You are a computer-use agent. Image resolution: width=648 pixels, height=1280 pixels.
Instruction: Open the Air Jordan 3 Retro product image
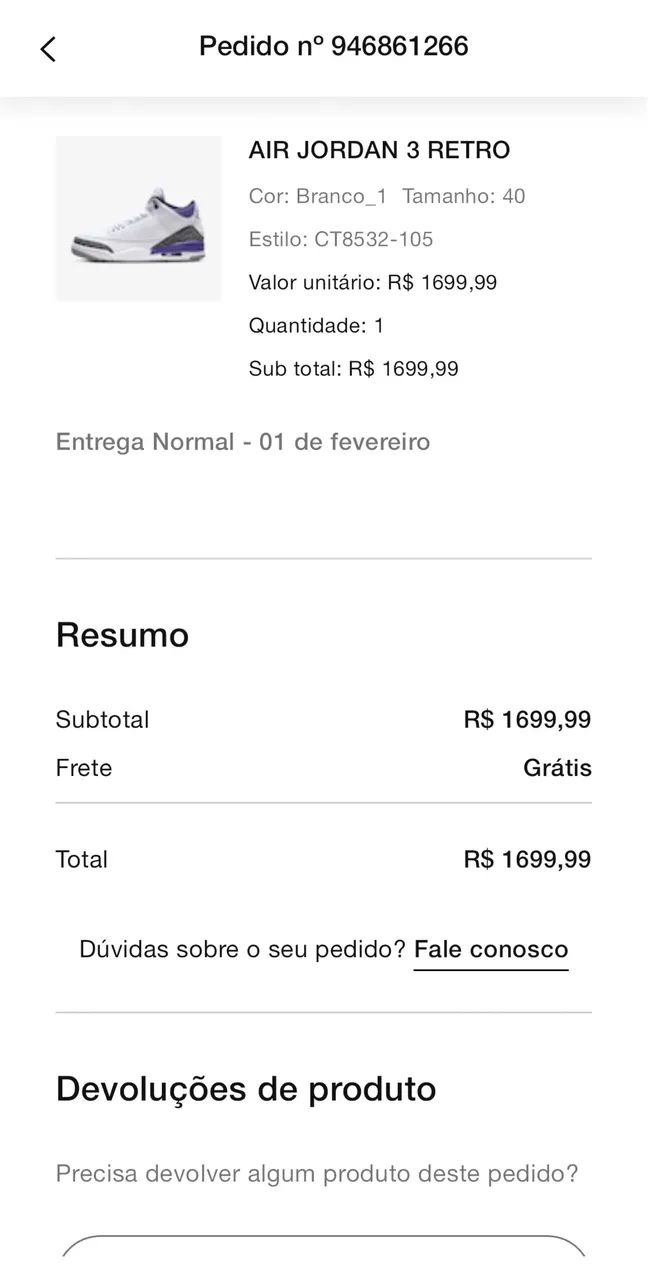(138, 218)
